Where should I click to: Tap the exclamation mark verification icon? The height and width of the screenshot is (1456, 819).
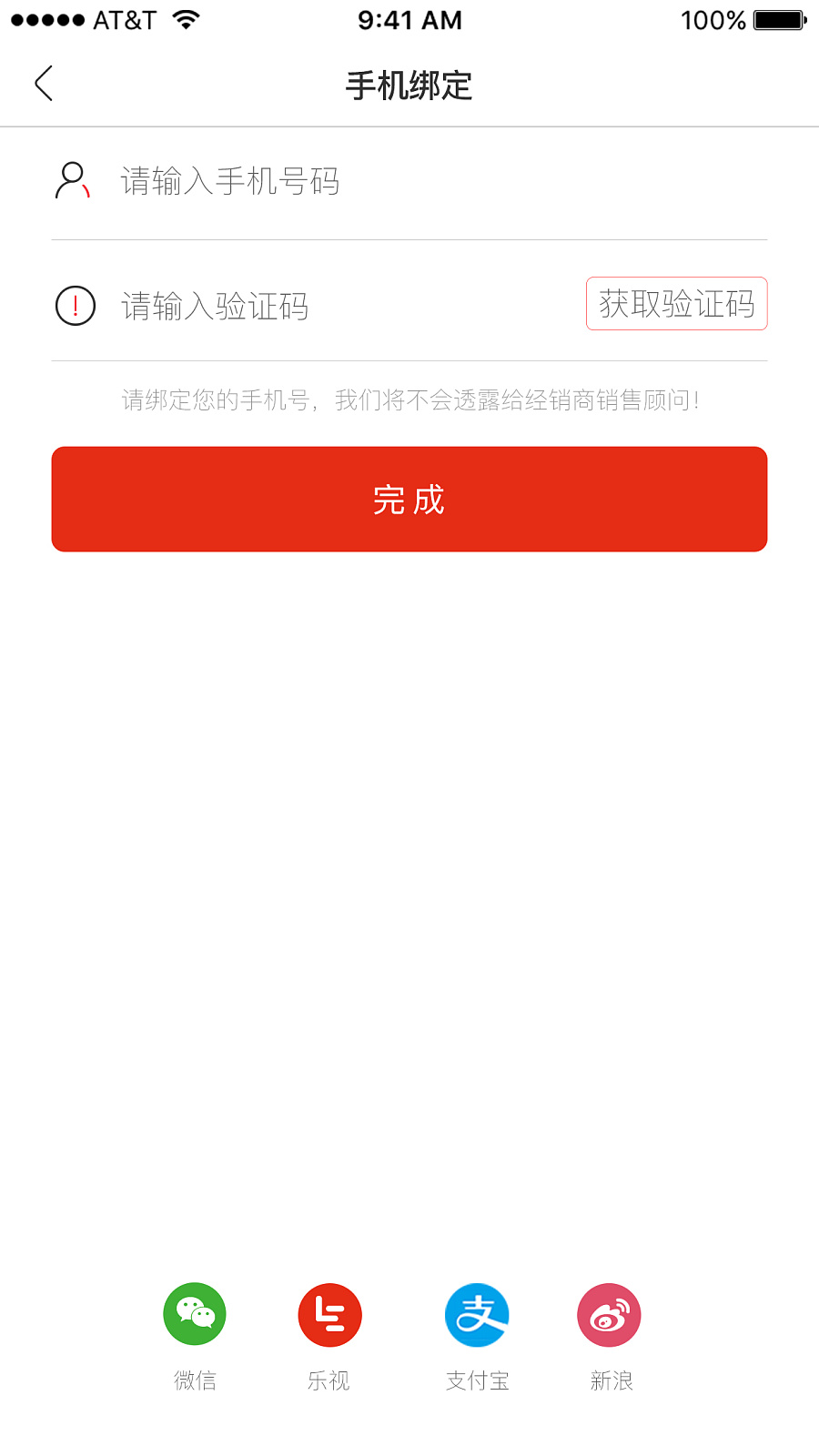pyautogui.click(x=74, y=306)
